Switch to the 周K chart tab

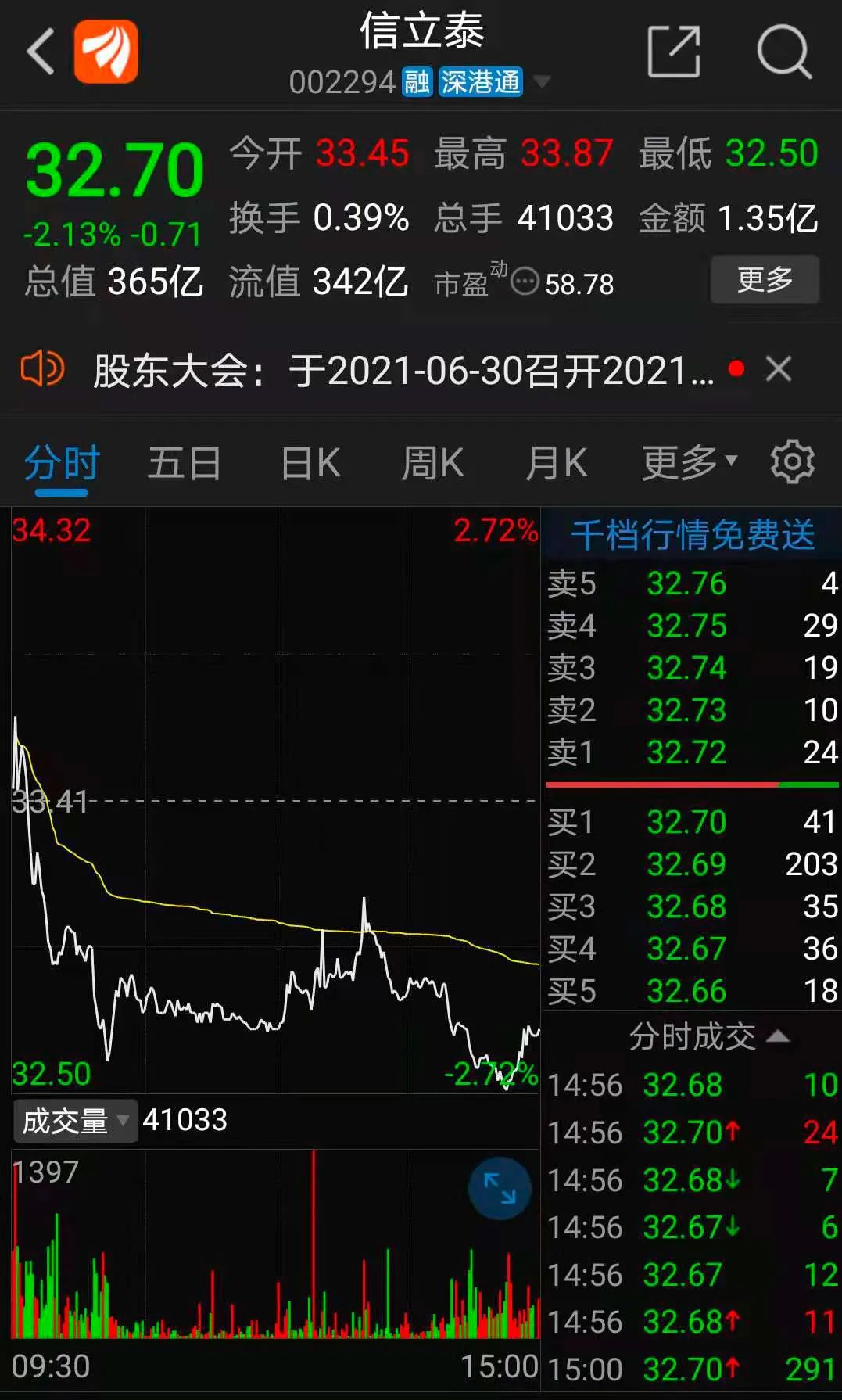coord(432,462)
